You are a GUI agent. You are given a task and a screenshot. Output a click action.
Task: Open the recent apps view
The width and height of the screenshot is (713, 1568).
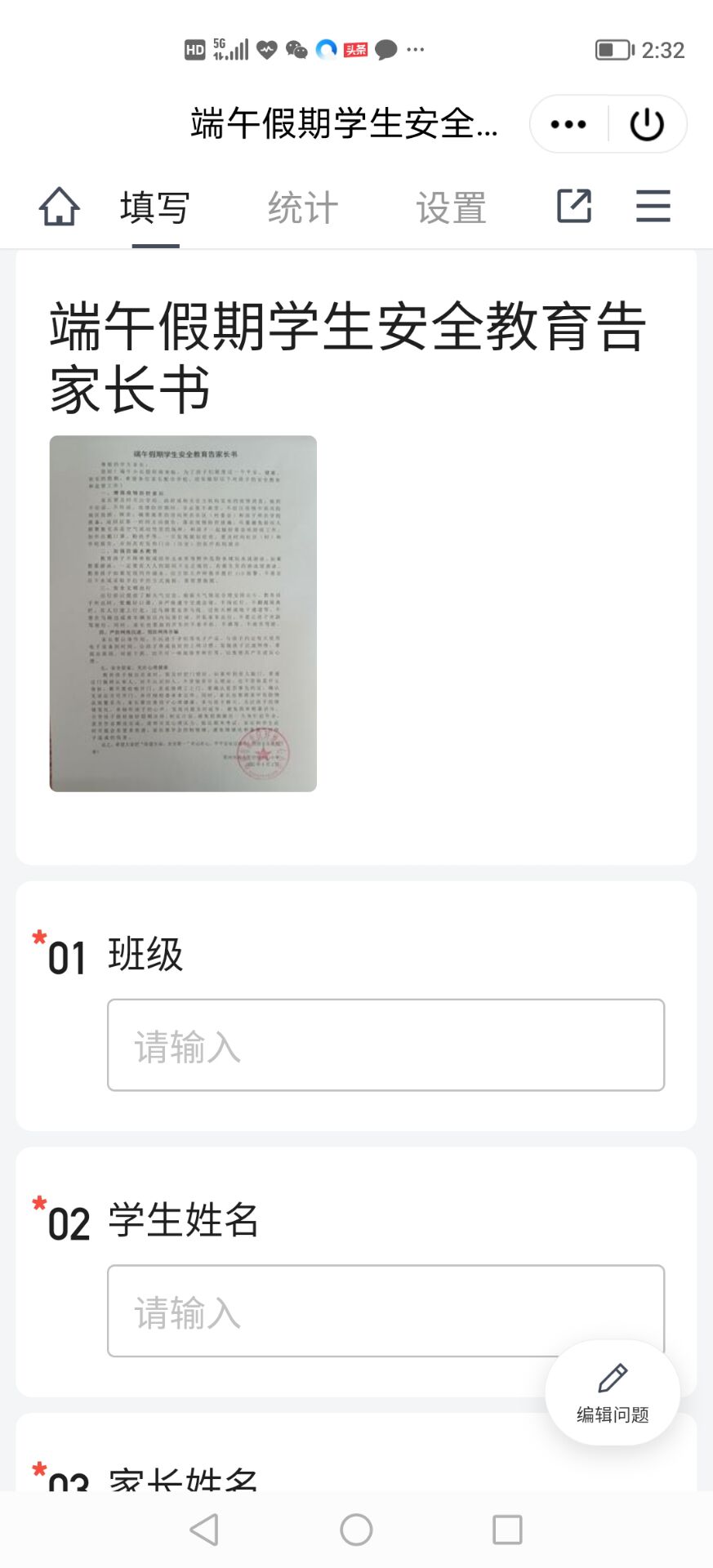tap(507, 1530)
